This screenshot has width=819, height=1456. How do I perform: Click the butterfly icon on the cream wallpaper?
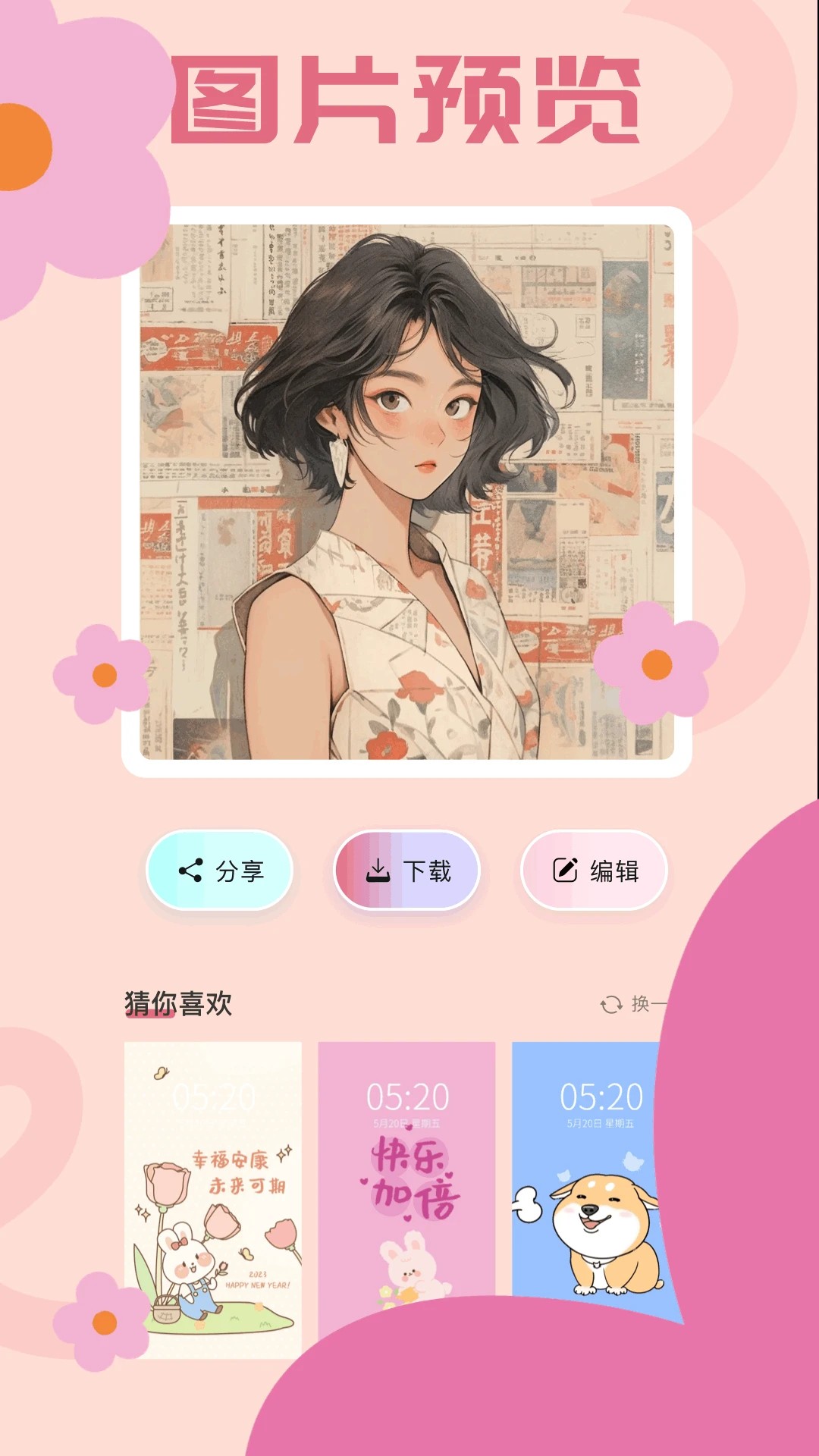point(160,1074)
